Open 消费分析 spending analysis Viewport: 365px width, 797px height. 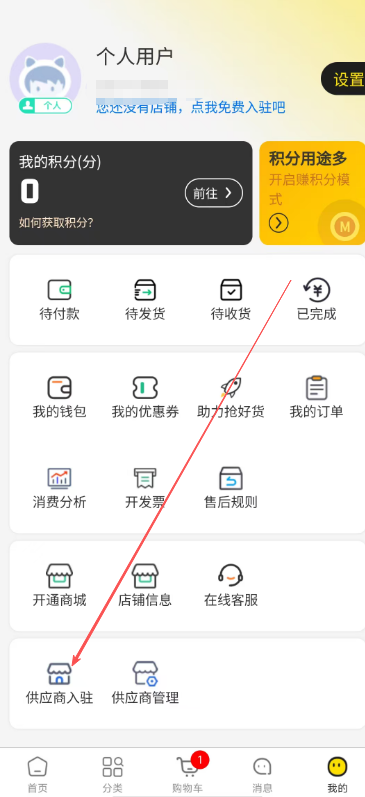(x=59, y=488)
